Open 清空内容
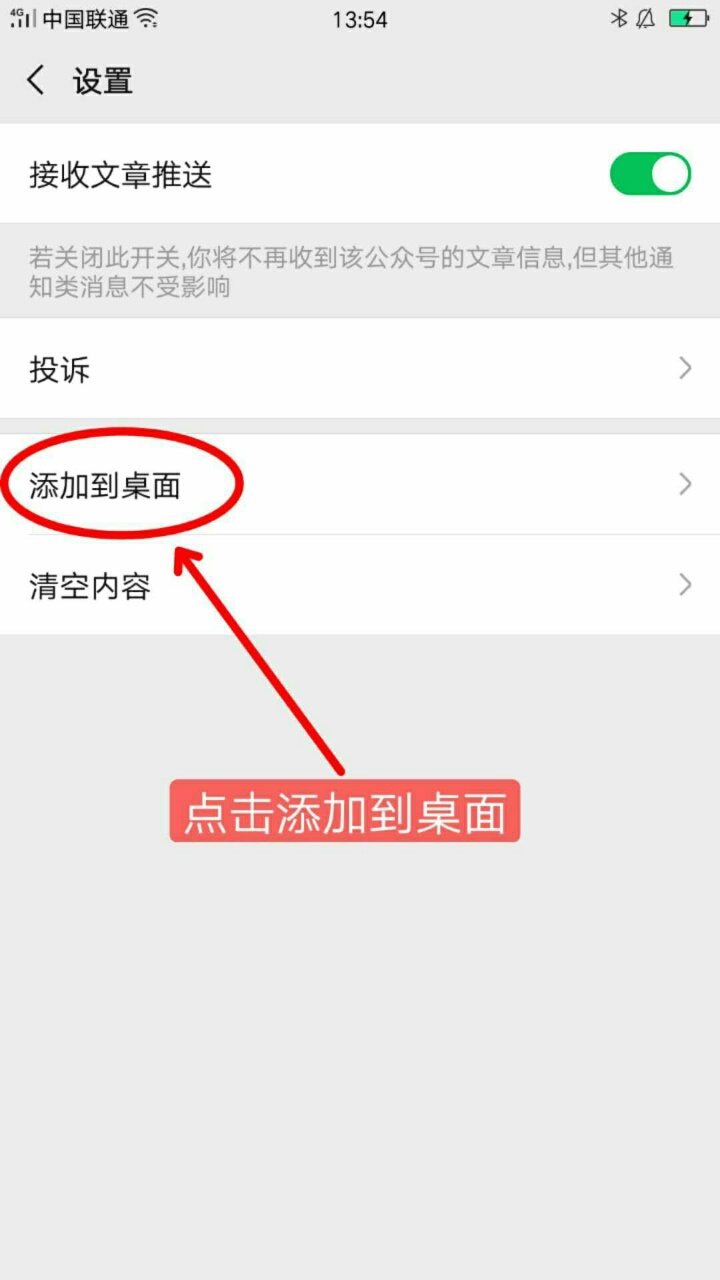 point(360,585)
